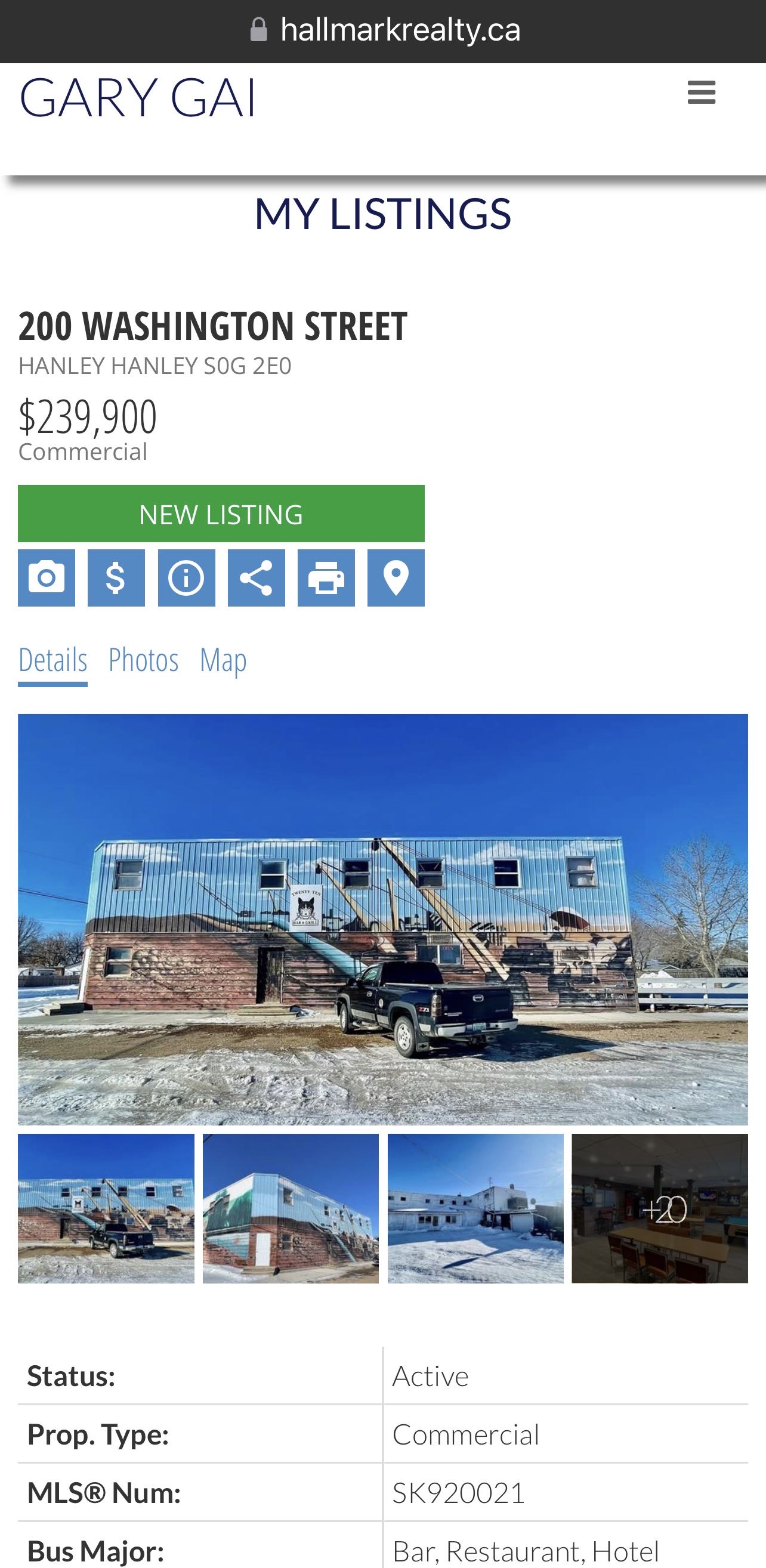Switch to the Photos tab

(143, 660)
